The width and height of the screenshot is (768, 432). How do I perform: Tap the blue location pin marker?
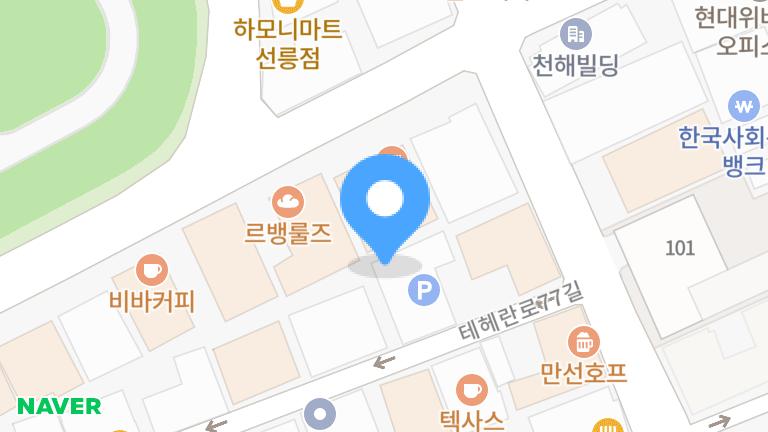point(385,203)
